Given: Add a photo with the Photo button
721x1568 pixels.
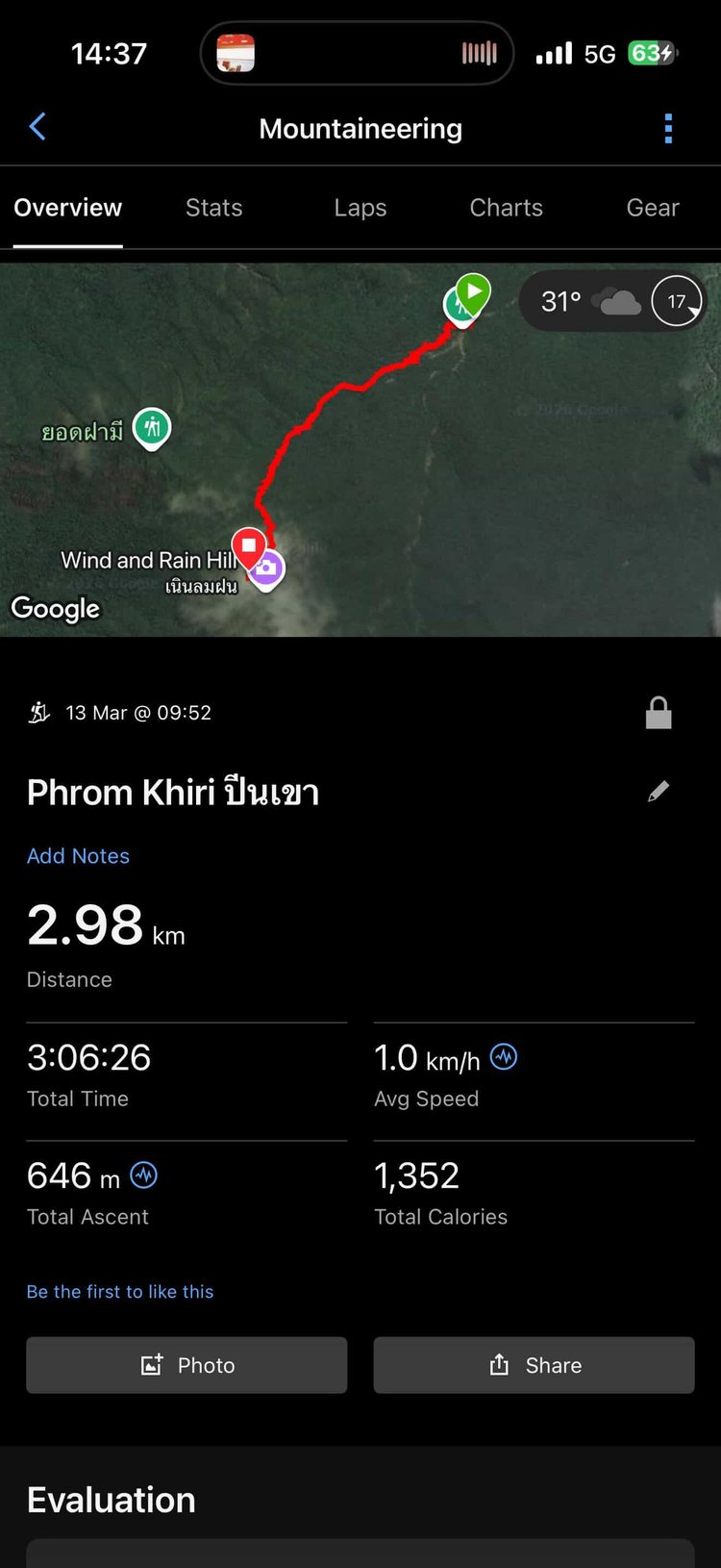Looking at the screenshot, I should (186, 1365).
